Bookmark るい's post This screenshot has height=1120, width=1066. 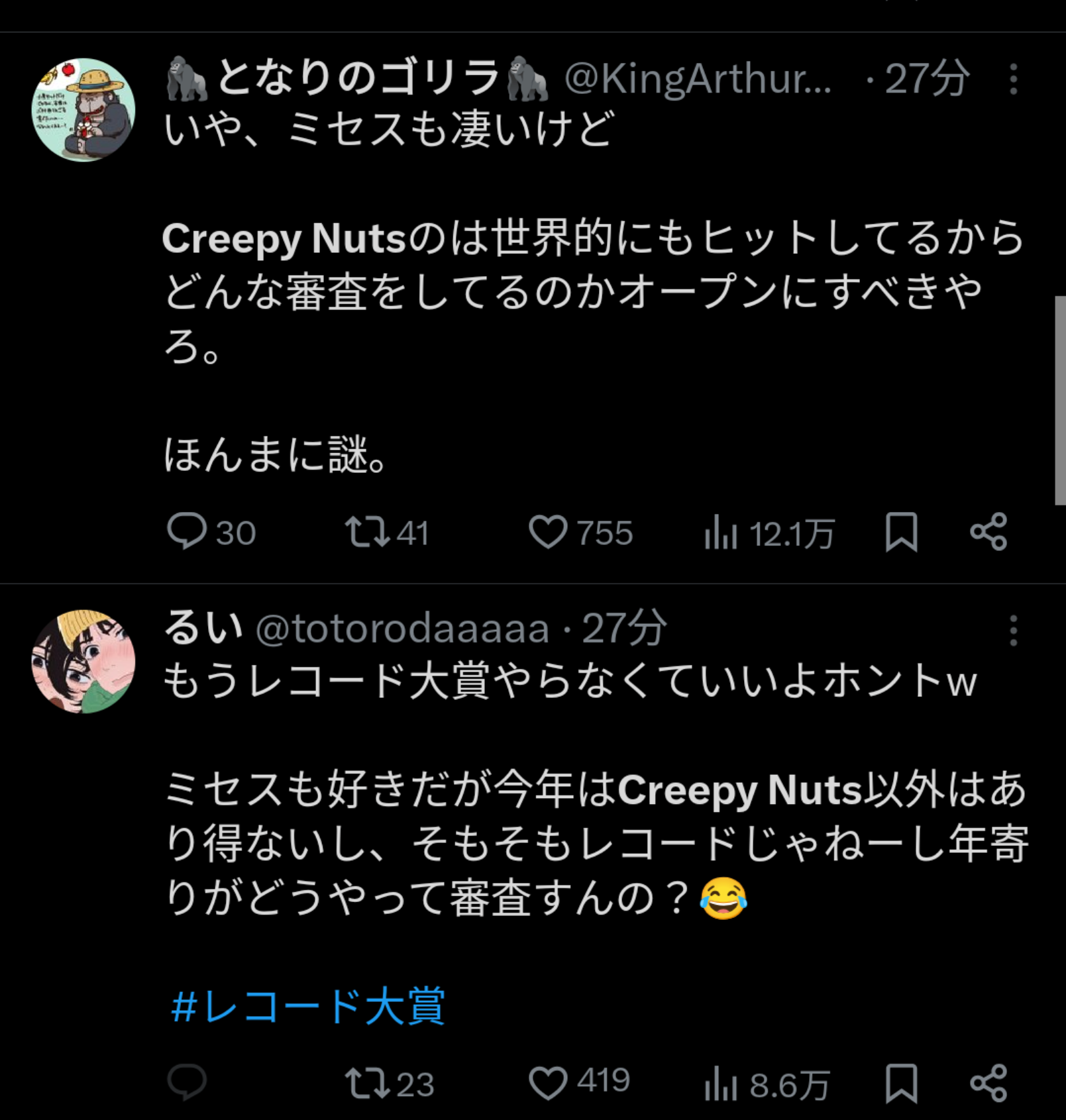[901, 1084]
